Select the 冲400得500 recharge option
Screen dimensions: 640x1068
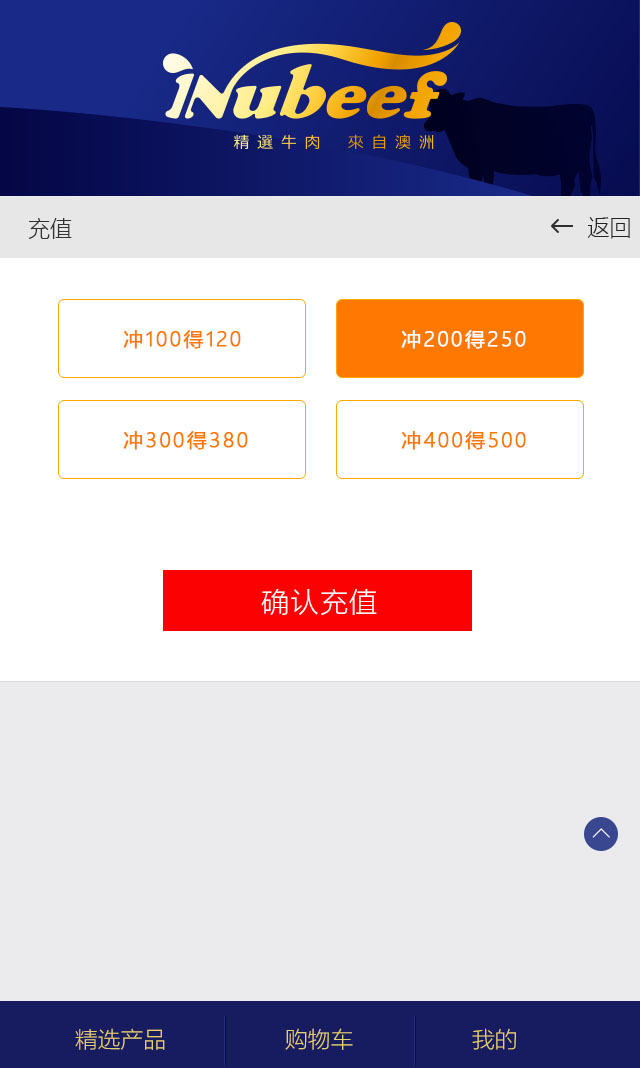pos(460,440)
